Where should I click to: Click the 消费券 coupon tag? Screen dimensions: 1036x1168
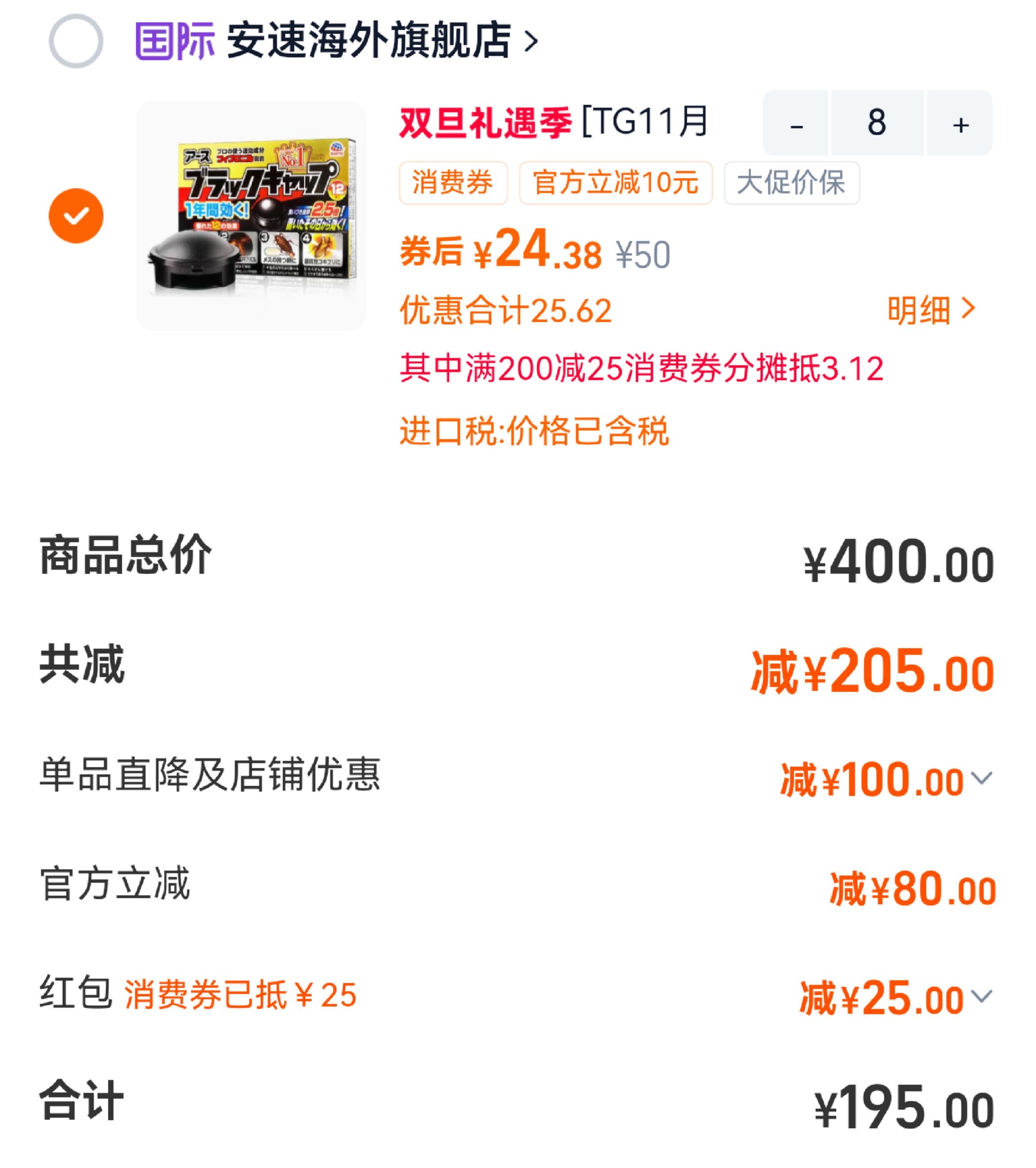point(453,183)
